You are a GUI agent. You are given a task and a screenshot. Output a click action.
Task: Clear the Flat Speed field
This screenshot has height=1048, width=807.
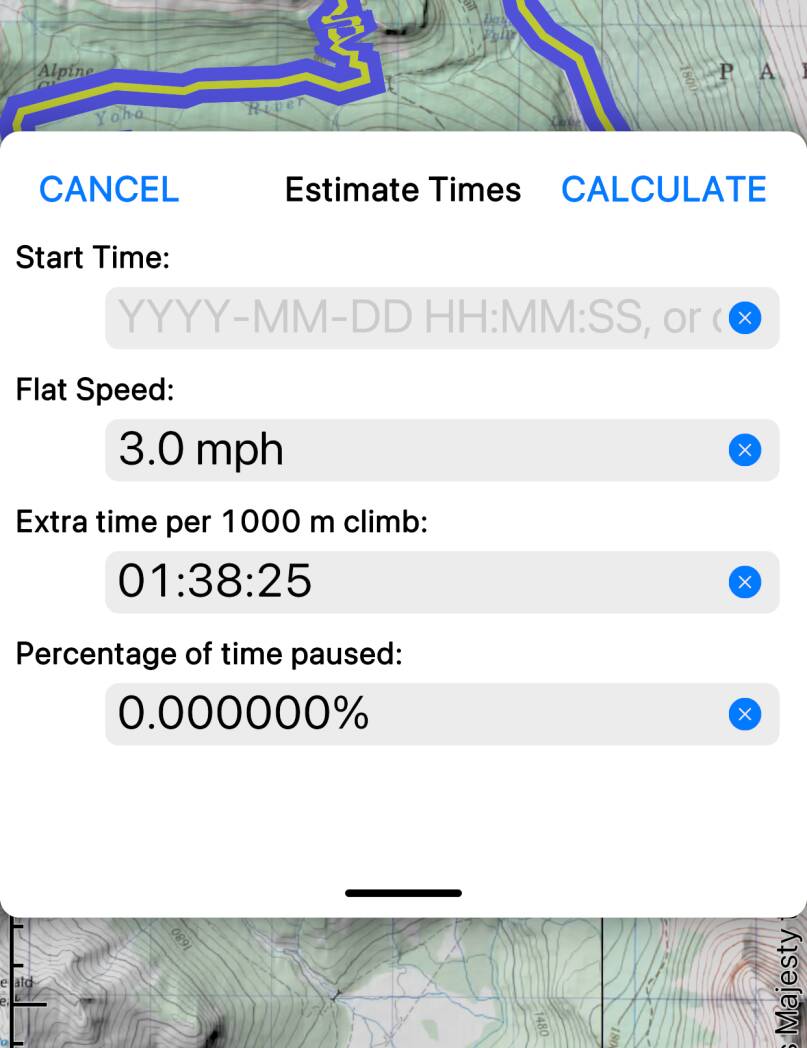(744, 450)
